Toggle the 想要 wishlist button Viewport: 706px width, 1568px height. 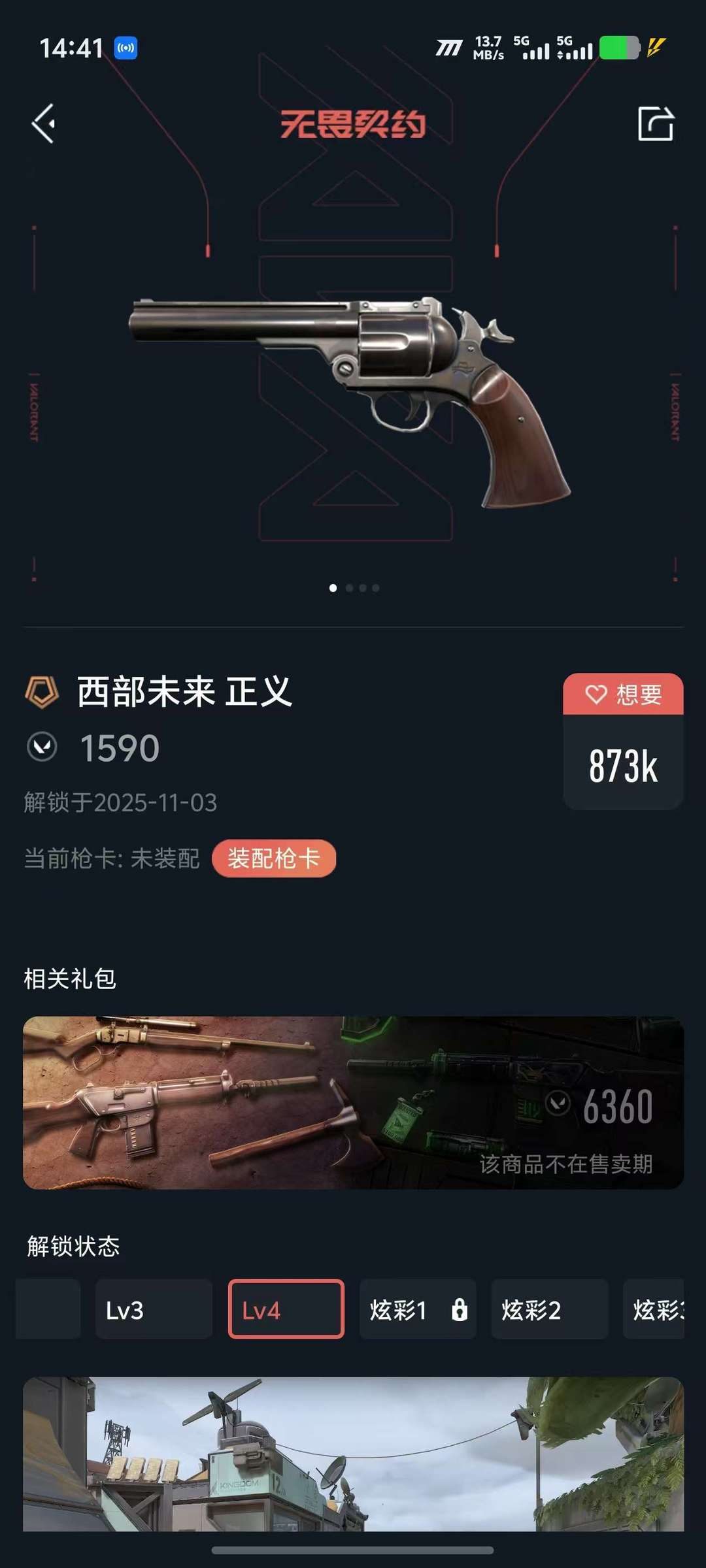pos(622,694)
